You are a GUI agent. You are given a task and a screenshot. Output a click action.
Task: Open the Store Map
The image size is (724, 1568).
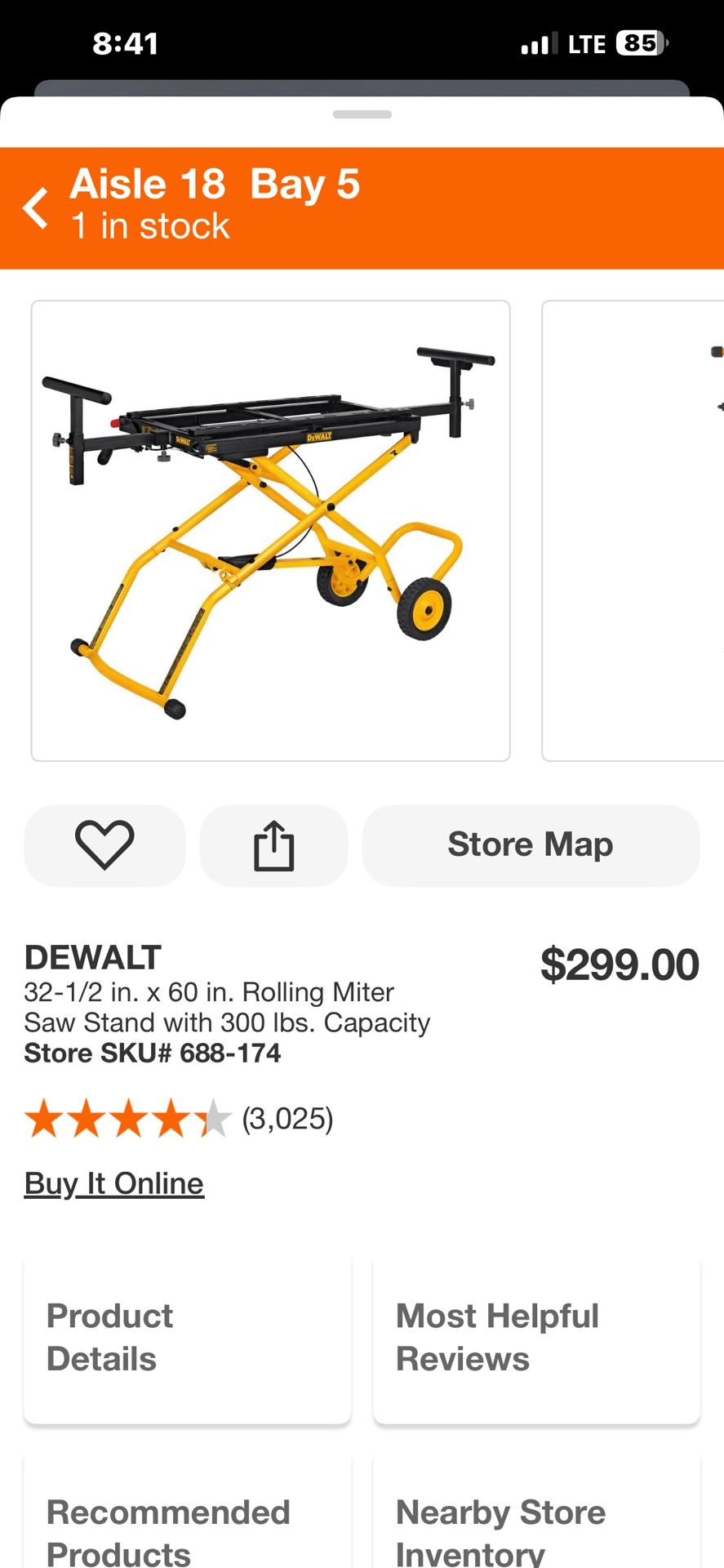[531, 845]
